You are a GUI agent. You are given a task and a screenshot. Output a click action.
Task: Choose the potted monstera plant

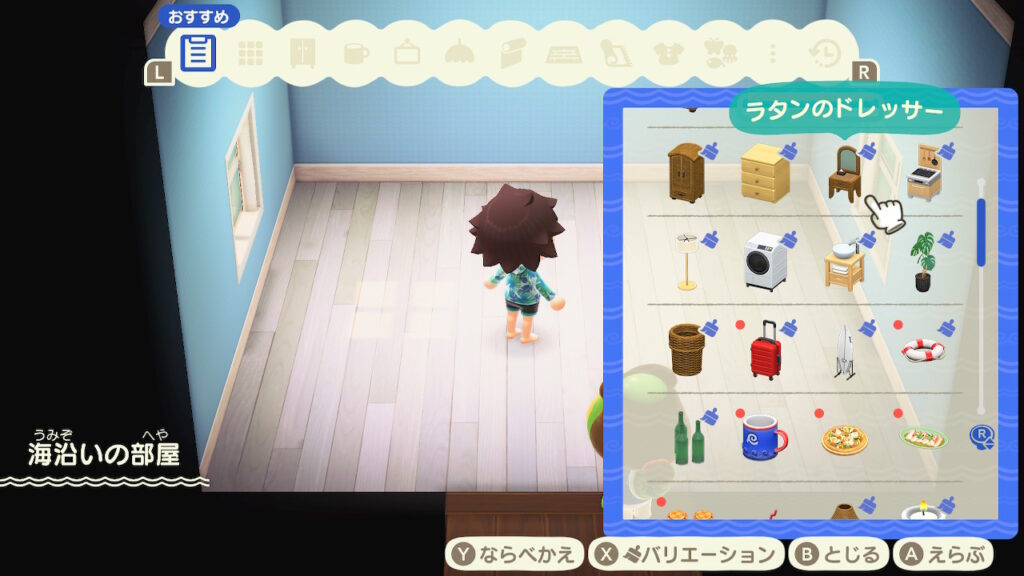click(x=922, y=262)
